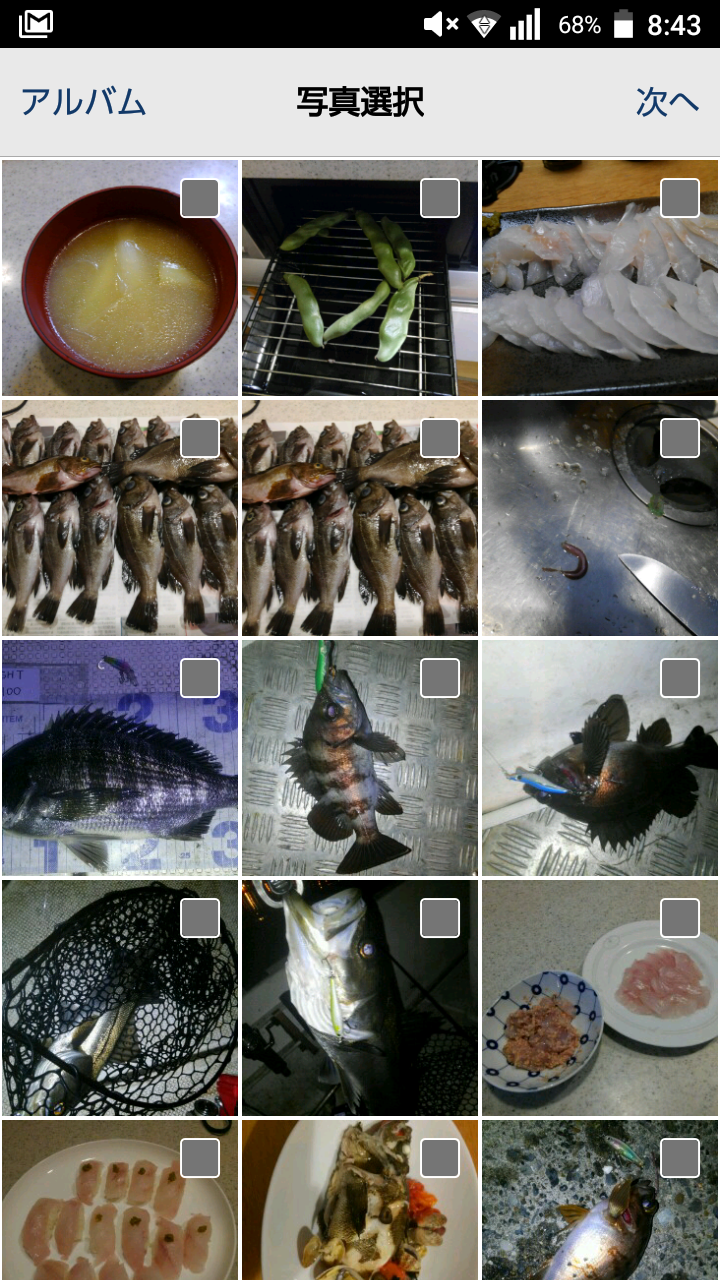Select the miso soup bowl photo
This screenshot has height=1280, width=720.
(x=120, y=278)
